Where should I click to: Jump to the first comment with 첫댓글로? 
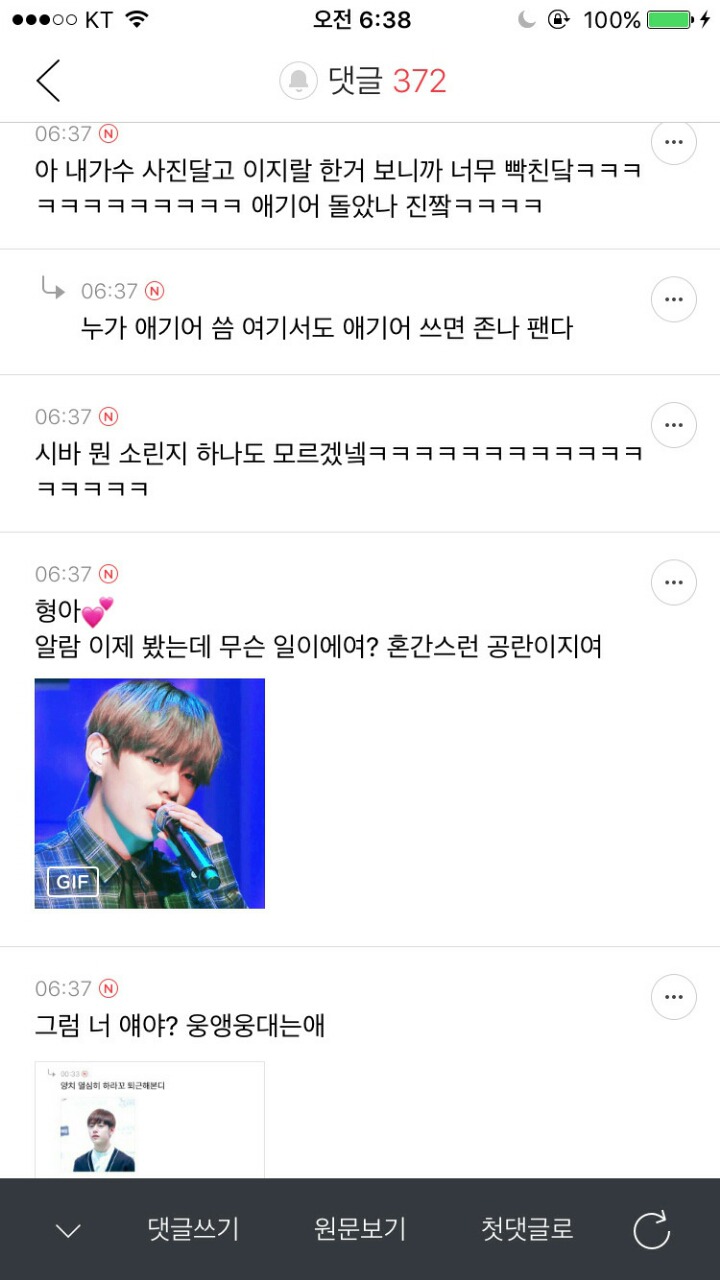point(527,1229)
